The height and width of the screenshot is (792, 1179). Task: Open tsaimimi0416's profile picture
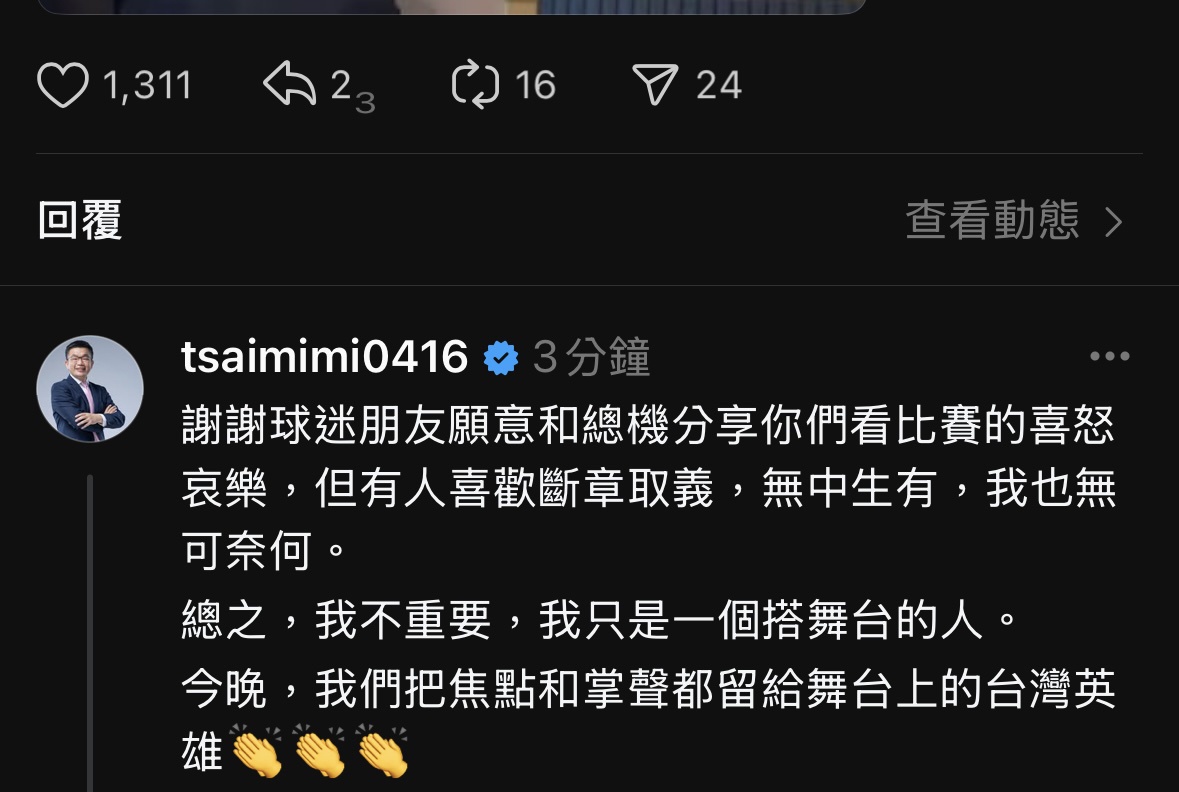[x=90, y=389]
